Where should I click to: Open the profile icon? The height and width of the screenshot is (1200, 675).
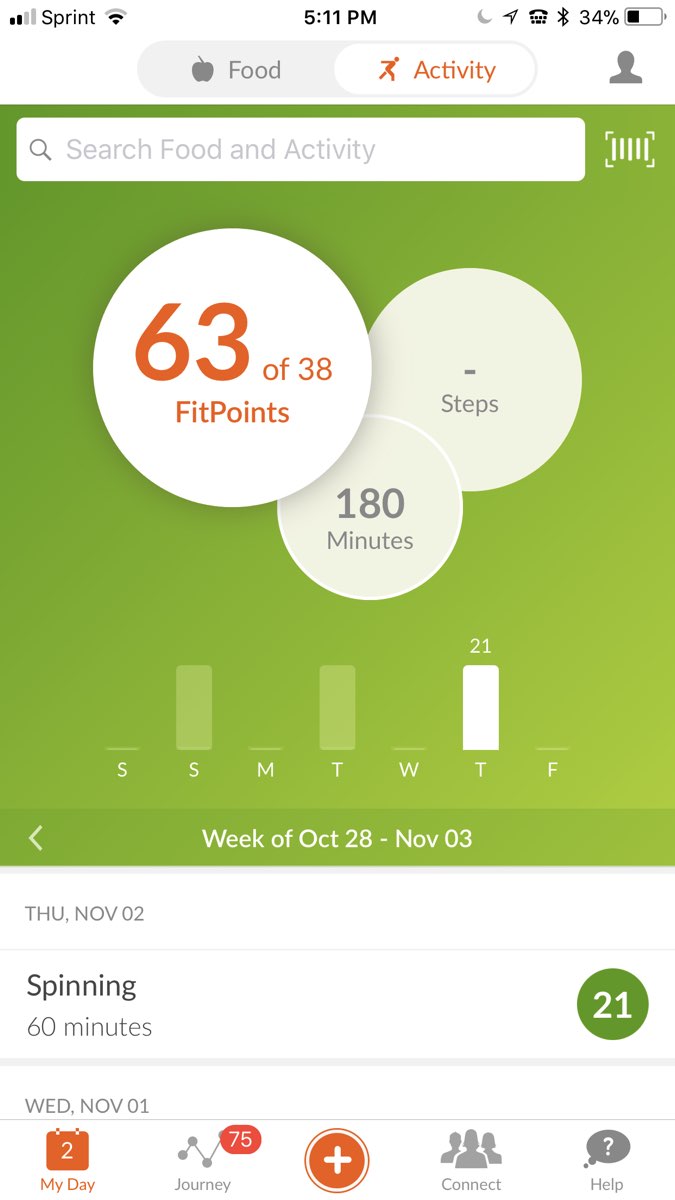625,68
